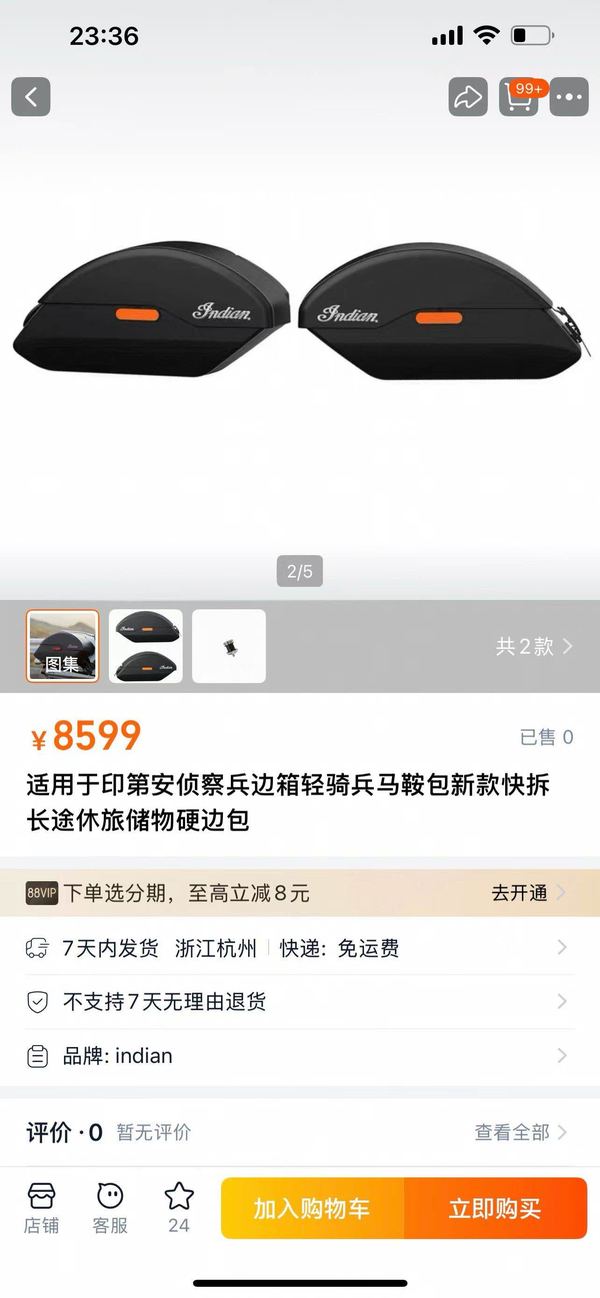Open the 品牌: indian brand row
Screen dimensions: 600x1298
click(300, 1055)
